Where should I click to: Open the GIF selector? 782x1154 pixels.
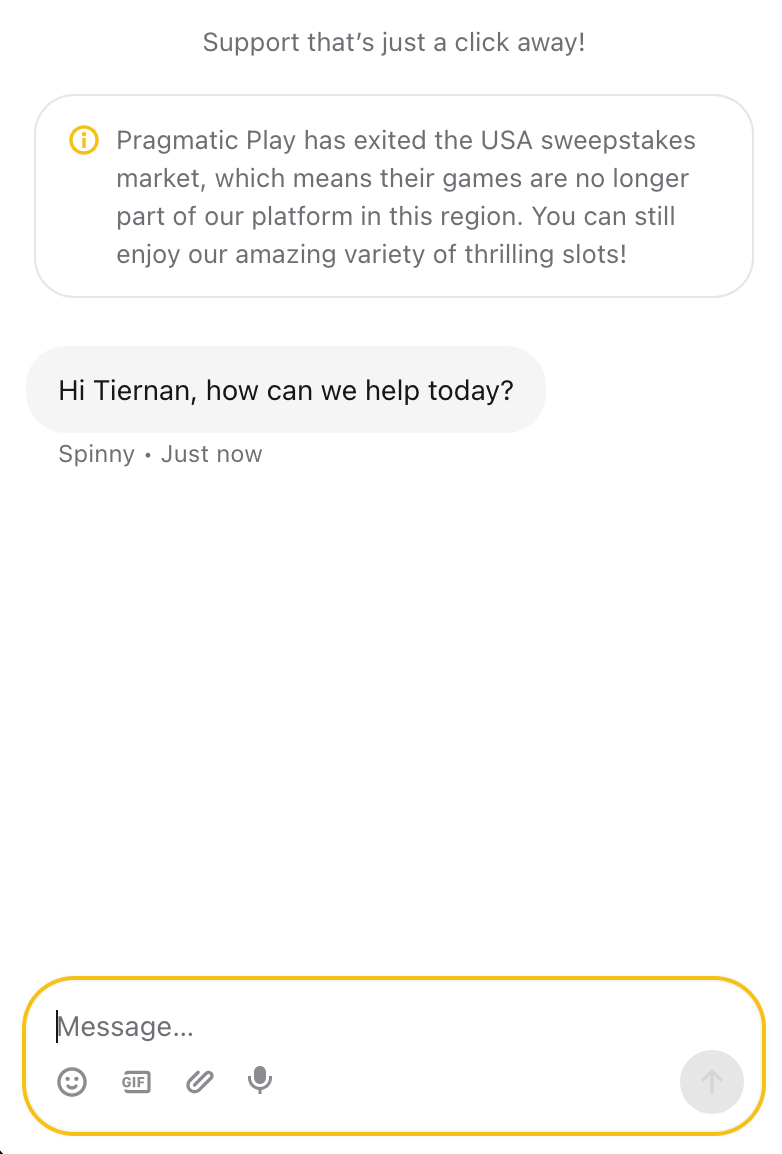(x=136, y=1081)
